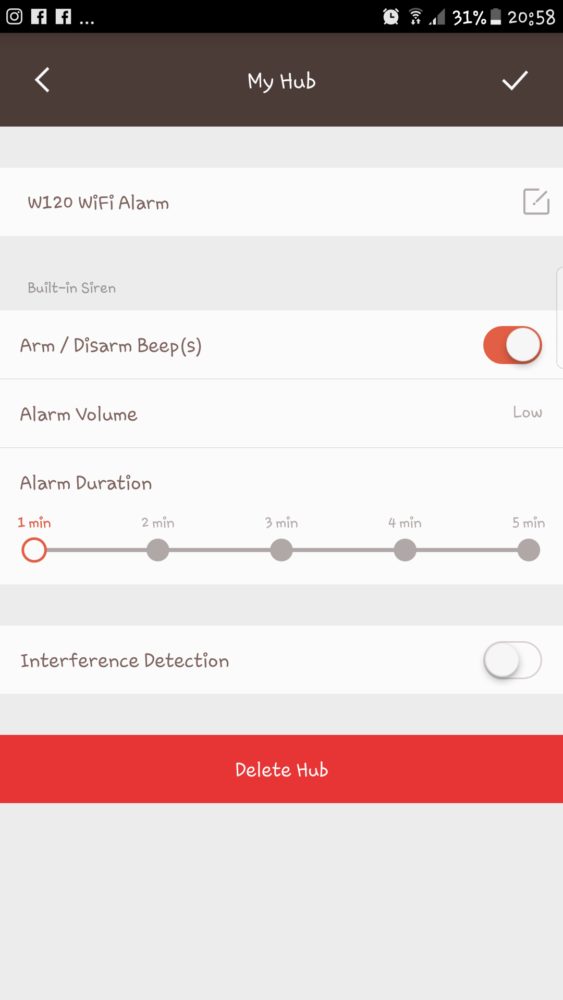This screenshot has width=563, height=1000.
Task: Select 3 min alarm duration
Action: point(281,550)
